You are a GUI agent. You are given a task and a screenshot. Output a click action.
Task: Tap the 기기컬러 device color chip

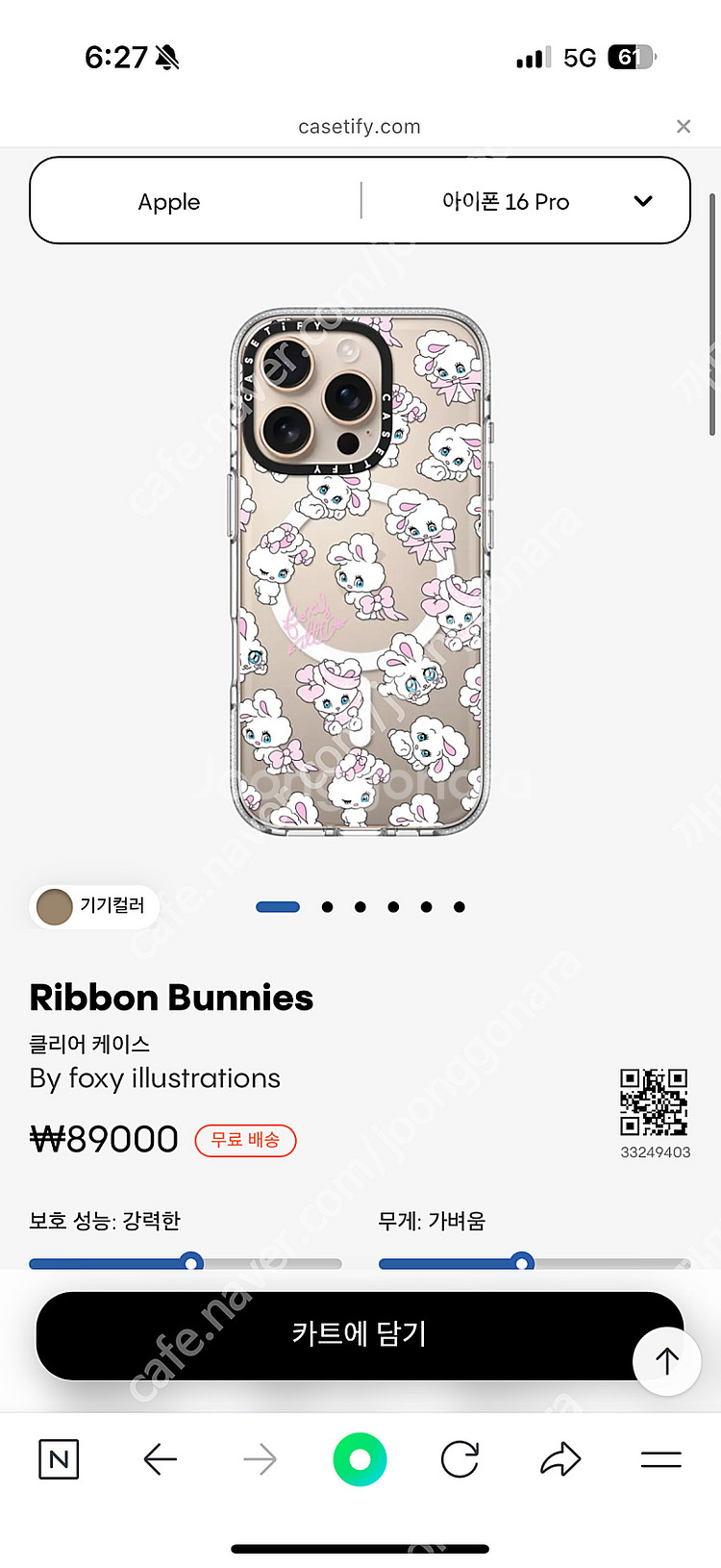tap(93, 906)
